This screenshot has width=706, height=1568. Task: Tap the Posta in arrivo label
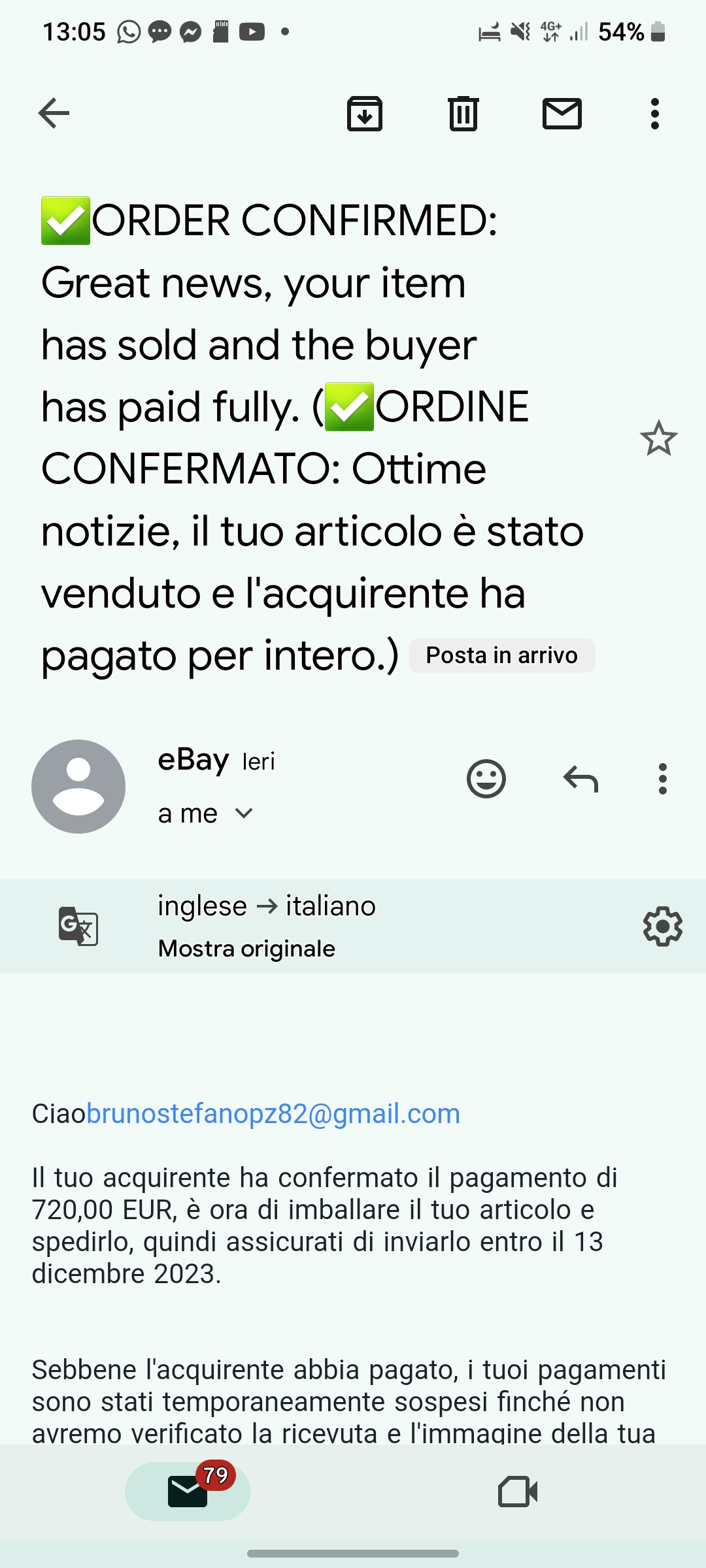tap(502, 655)
